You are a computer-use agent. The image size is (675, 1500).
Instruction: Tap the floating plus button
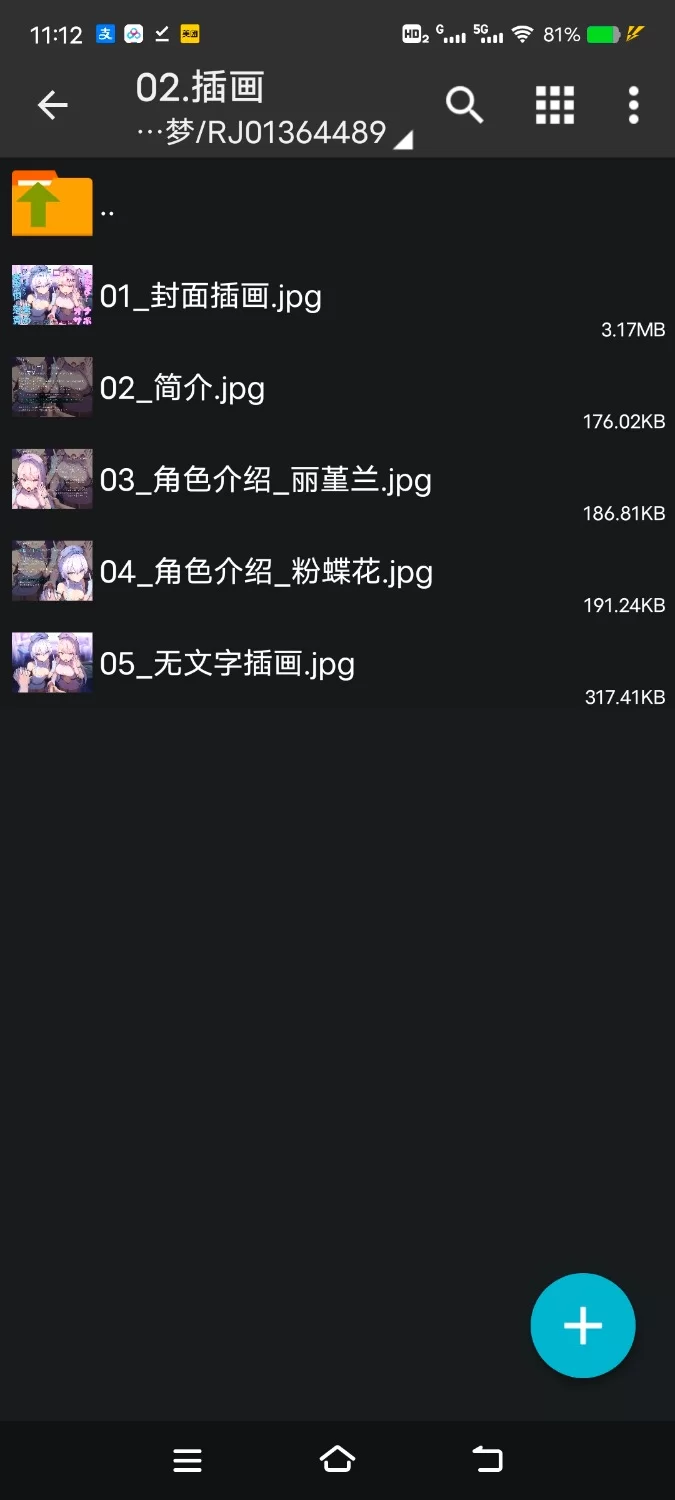pos(582,1326)
